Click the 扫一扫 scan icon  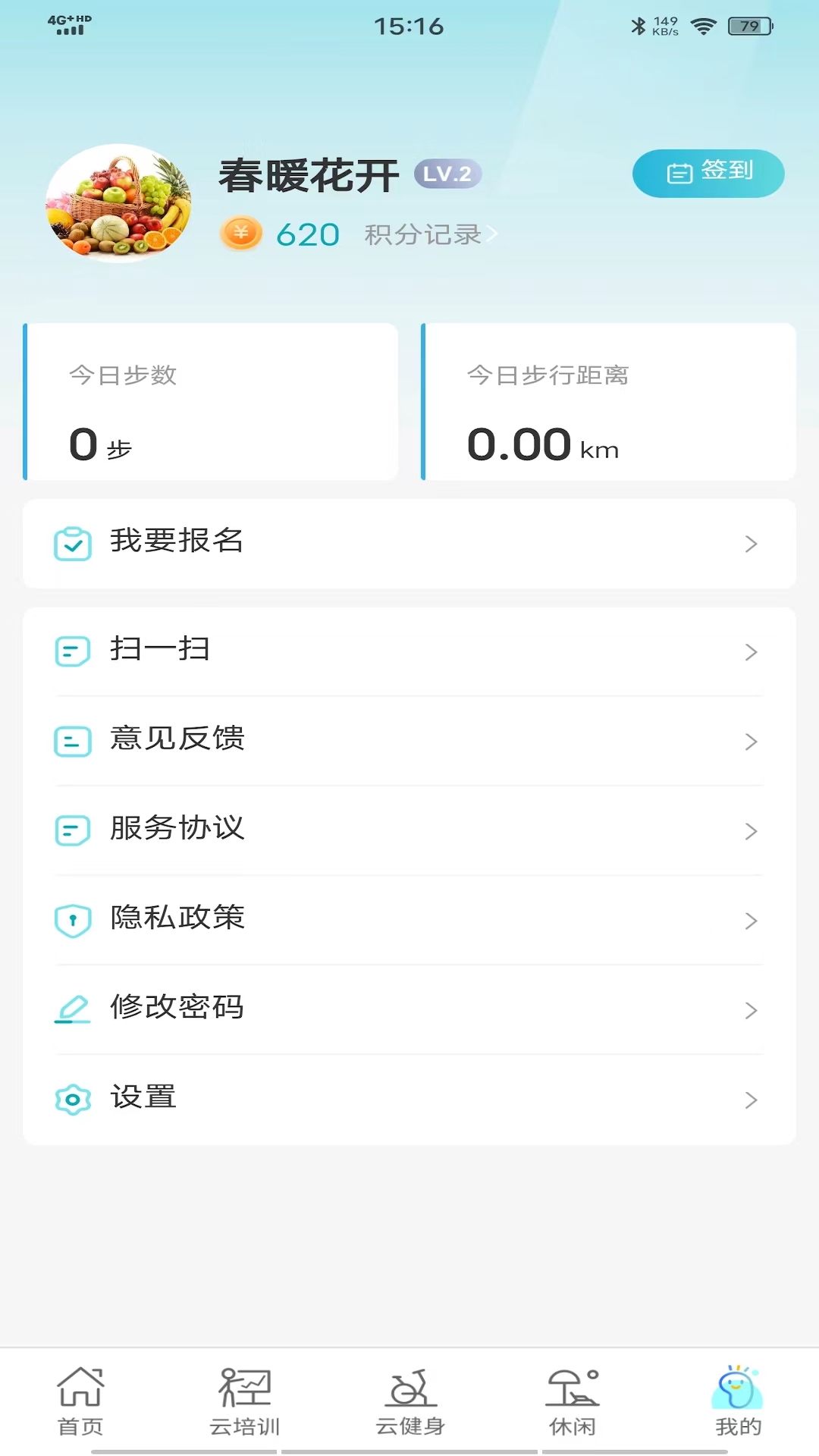click(x=73, y=651)
